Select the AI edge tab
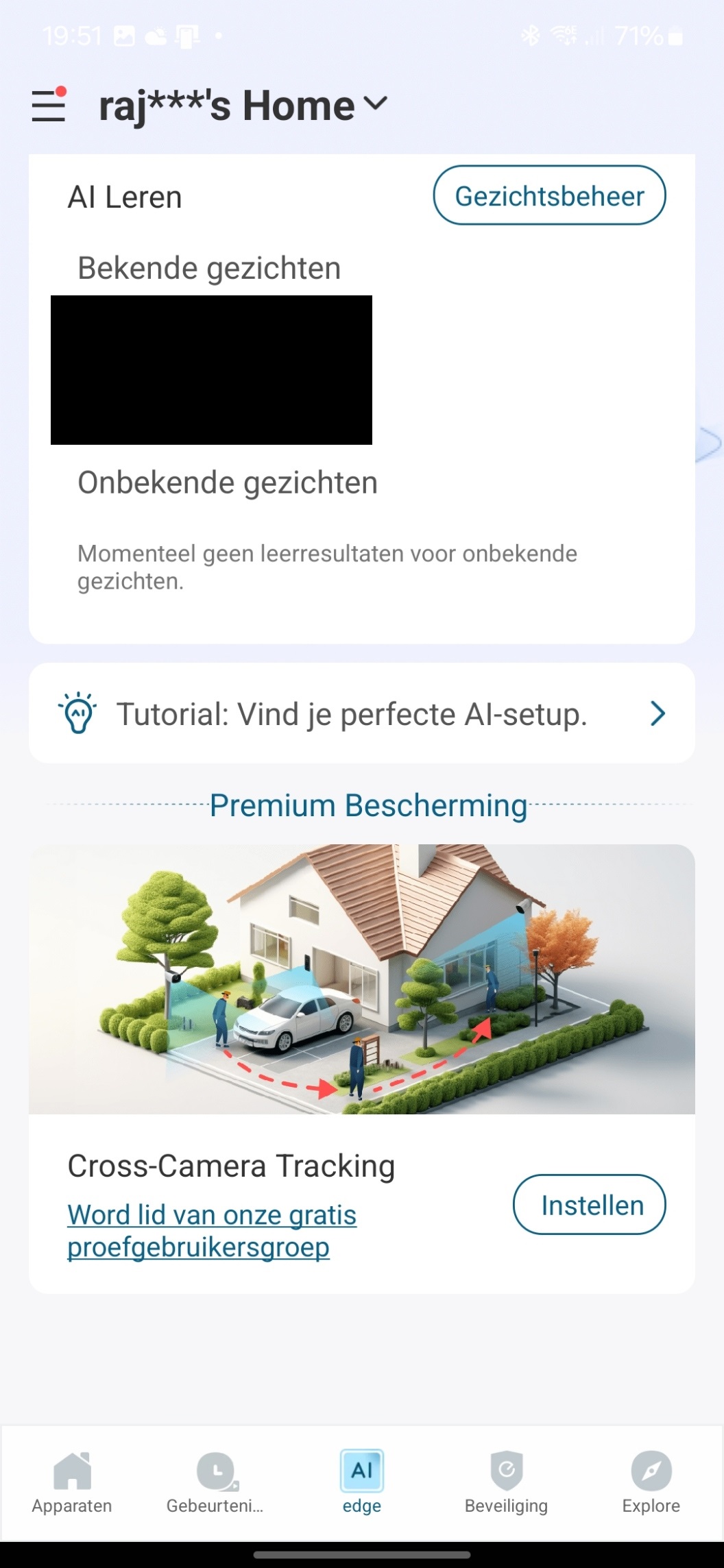 [x=362, y=1482]
